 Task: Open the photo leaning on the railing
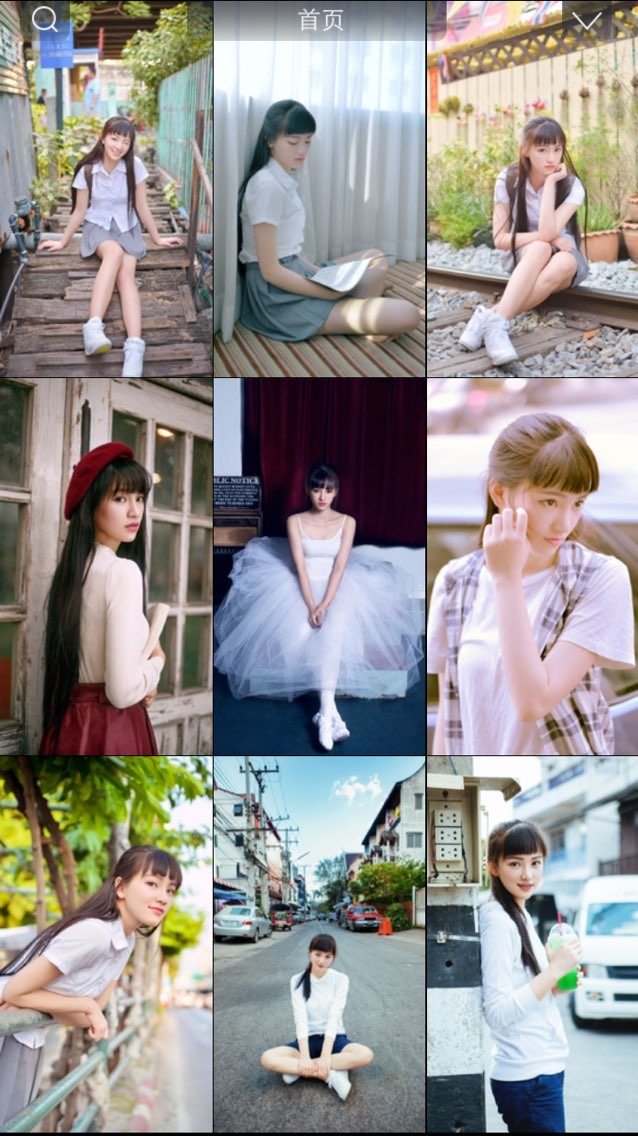(106, 944)
